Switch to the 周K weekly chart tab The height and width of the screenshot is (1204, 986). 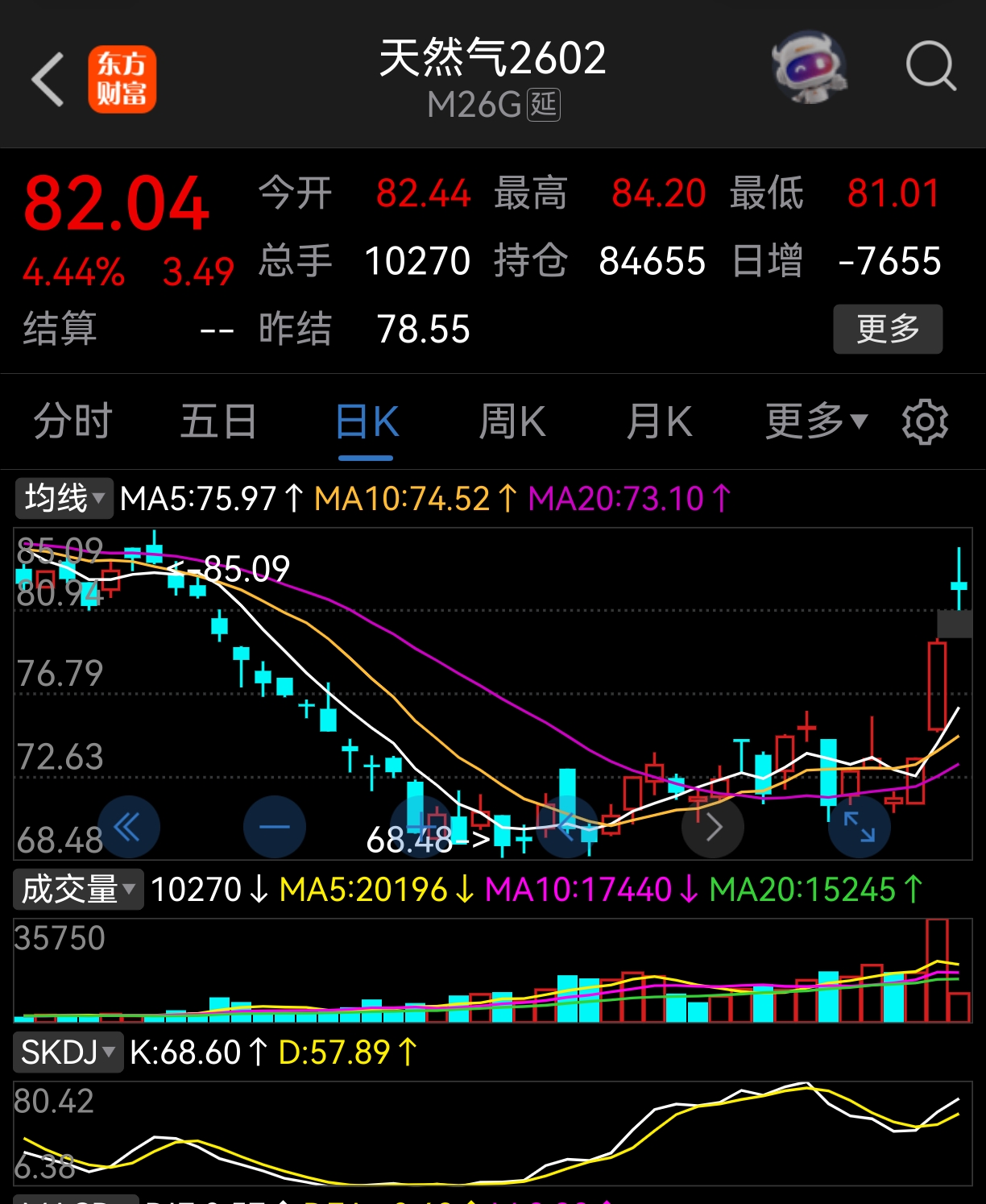coord(512,421)
